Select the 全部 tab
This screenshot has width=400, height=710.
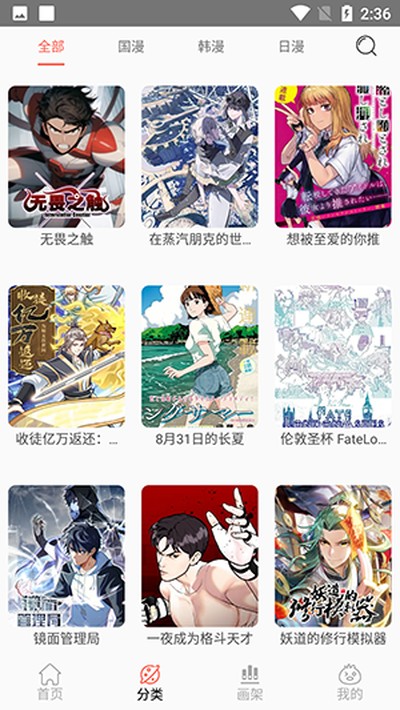pos(51,46)
